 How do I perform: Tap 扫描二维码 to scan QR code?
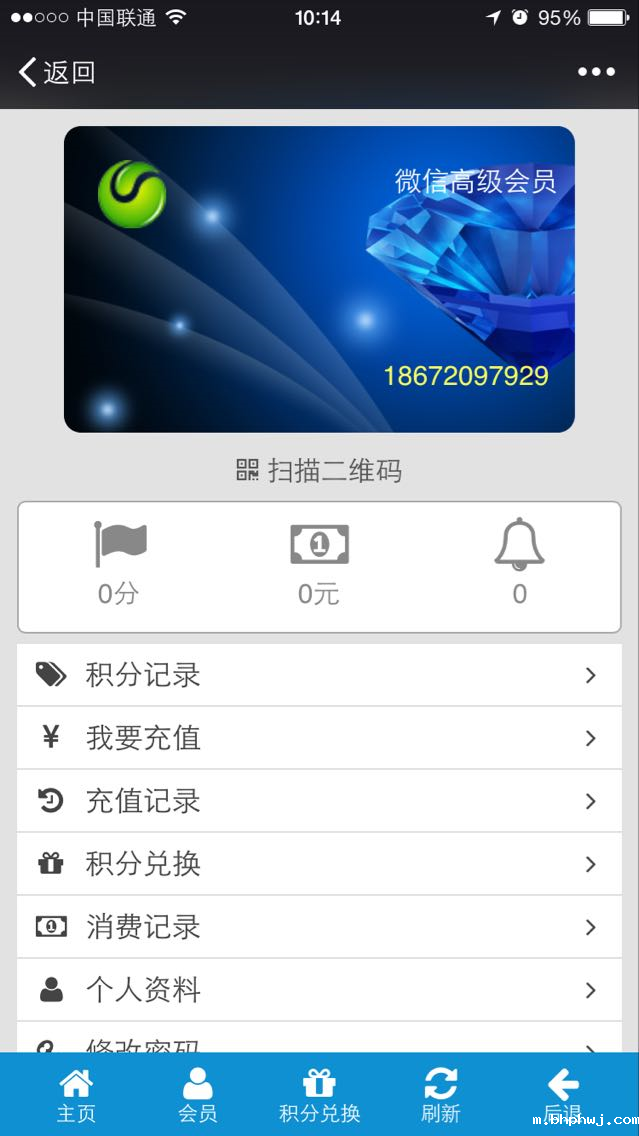coord(319,471)
